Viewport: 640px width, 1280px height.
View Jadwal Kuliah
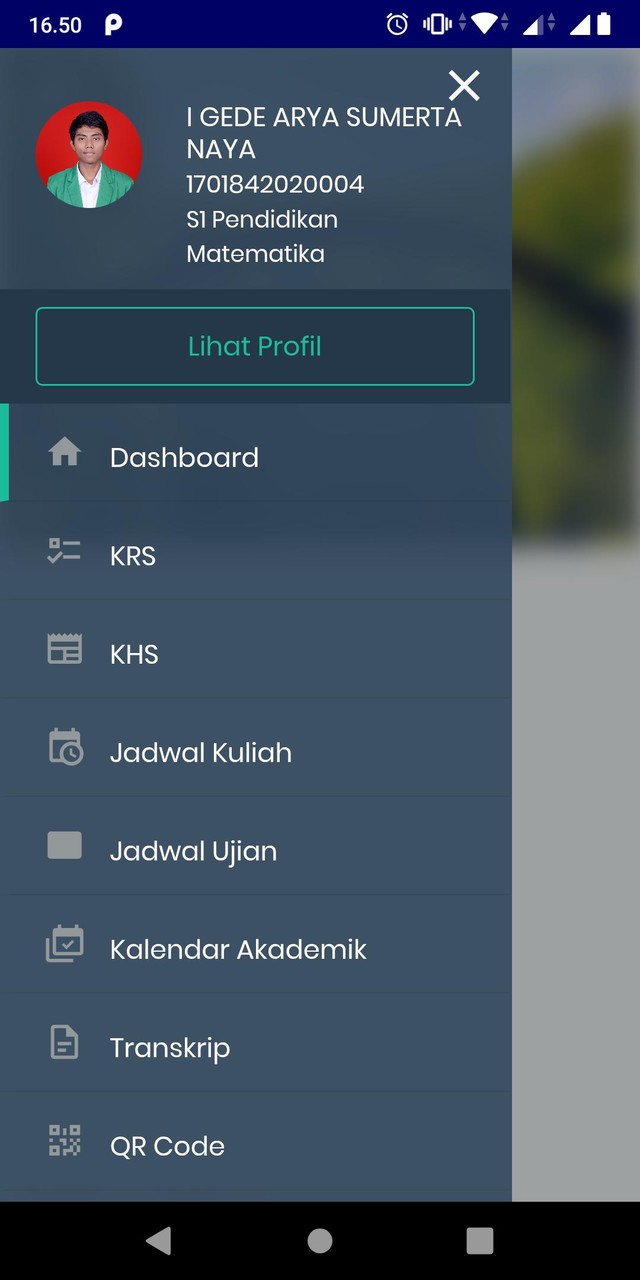pos(200,752)
